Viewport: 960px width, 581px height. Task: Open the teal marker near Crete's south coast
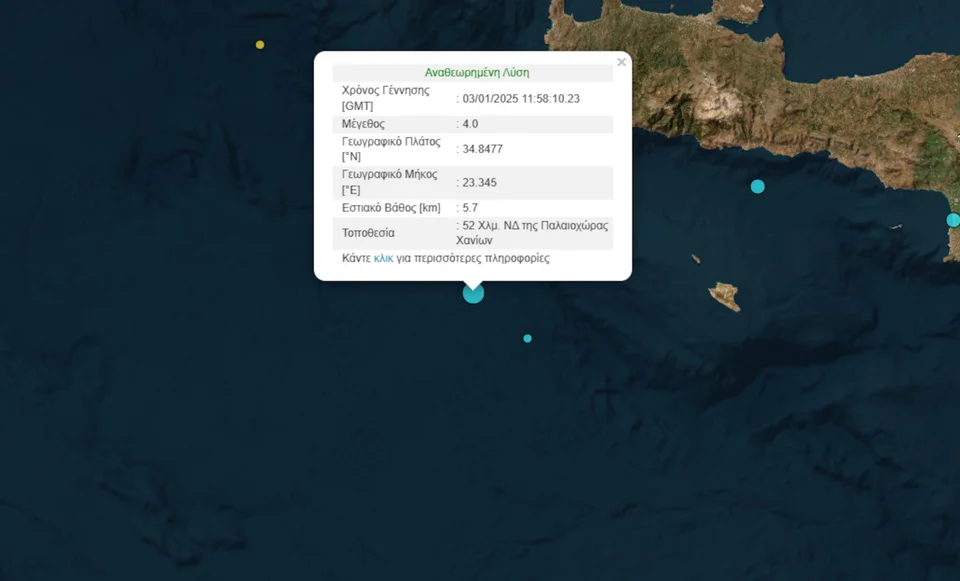[x=757, y=186]
